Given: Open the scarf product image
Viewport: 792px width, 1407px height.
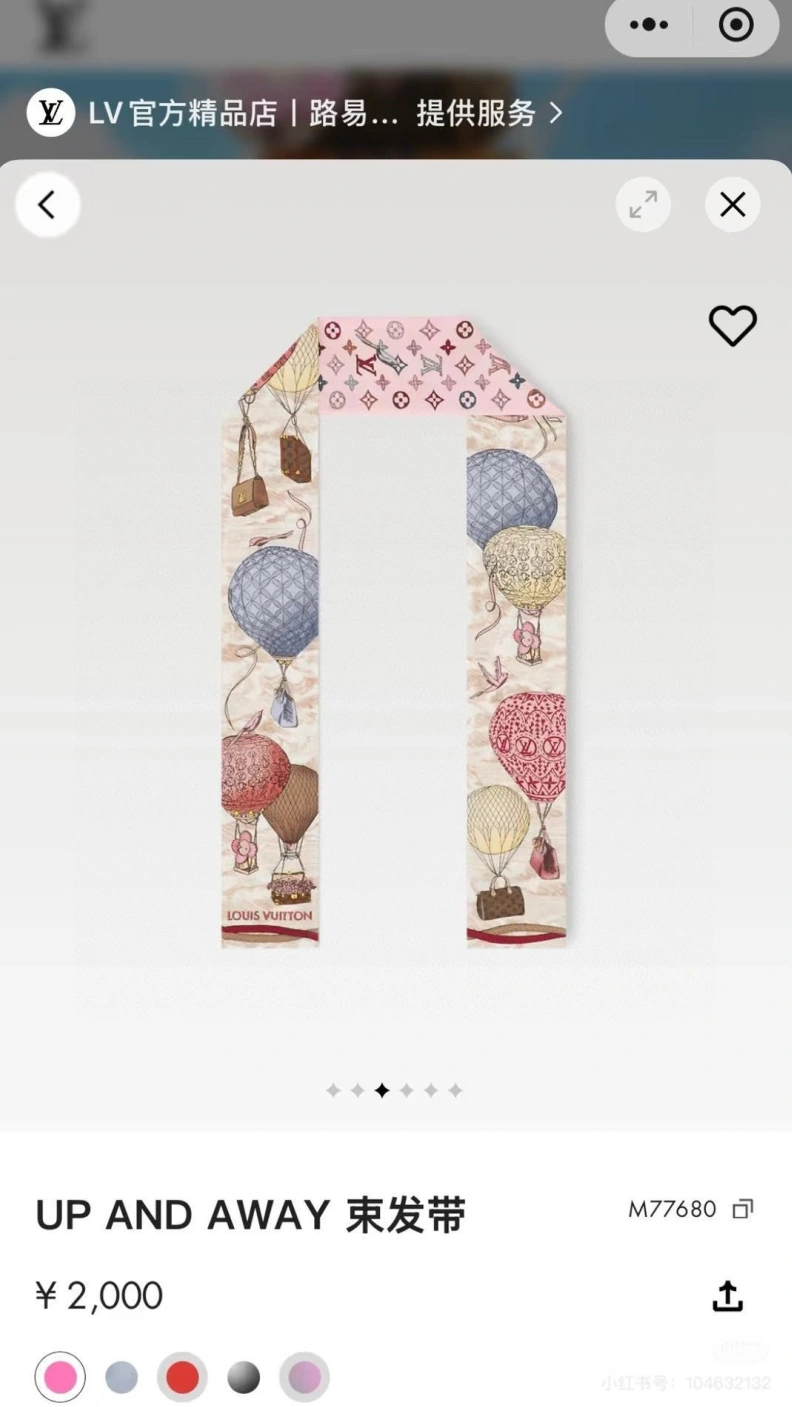Looking at the screenshot, I should pos(394,632).
